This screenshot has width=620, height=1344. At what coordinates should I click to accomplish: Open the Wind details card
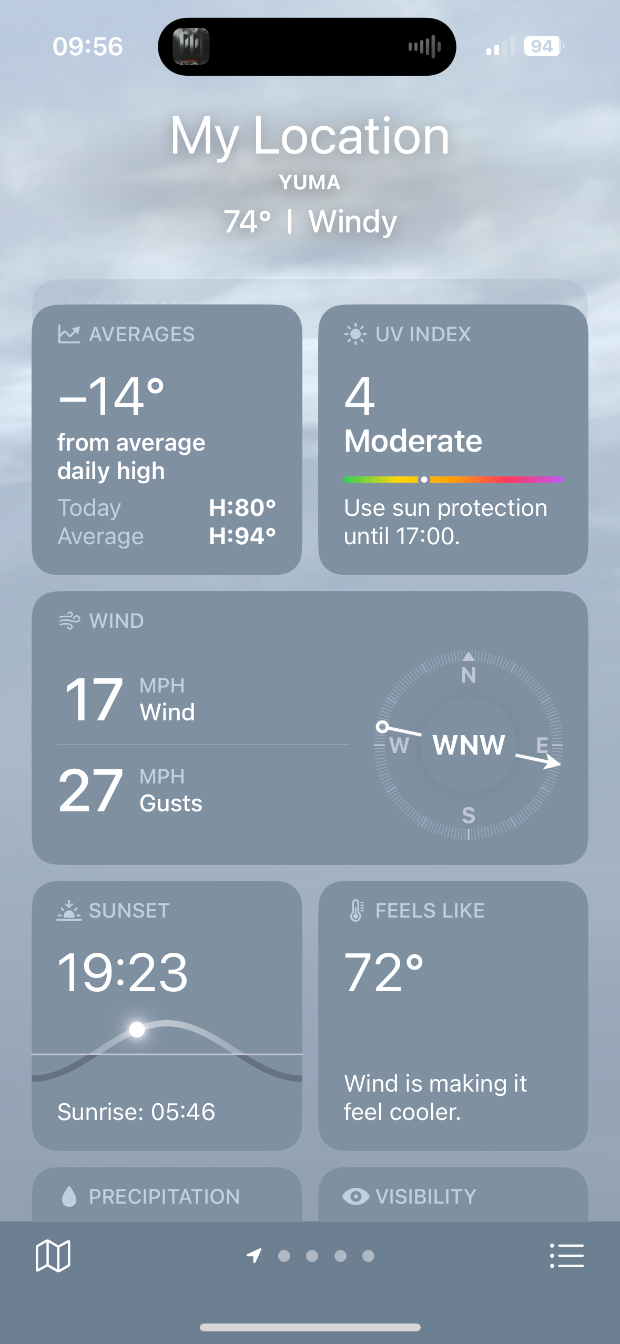pyautogui.click(x=310, y=728)
